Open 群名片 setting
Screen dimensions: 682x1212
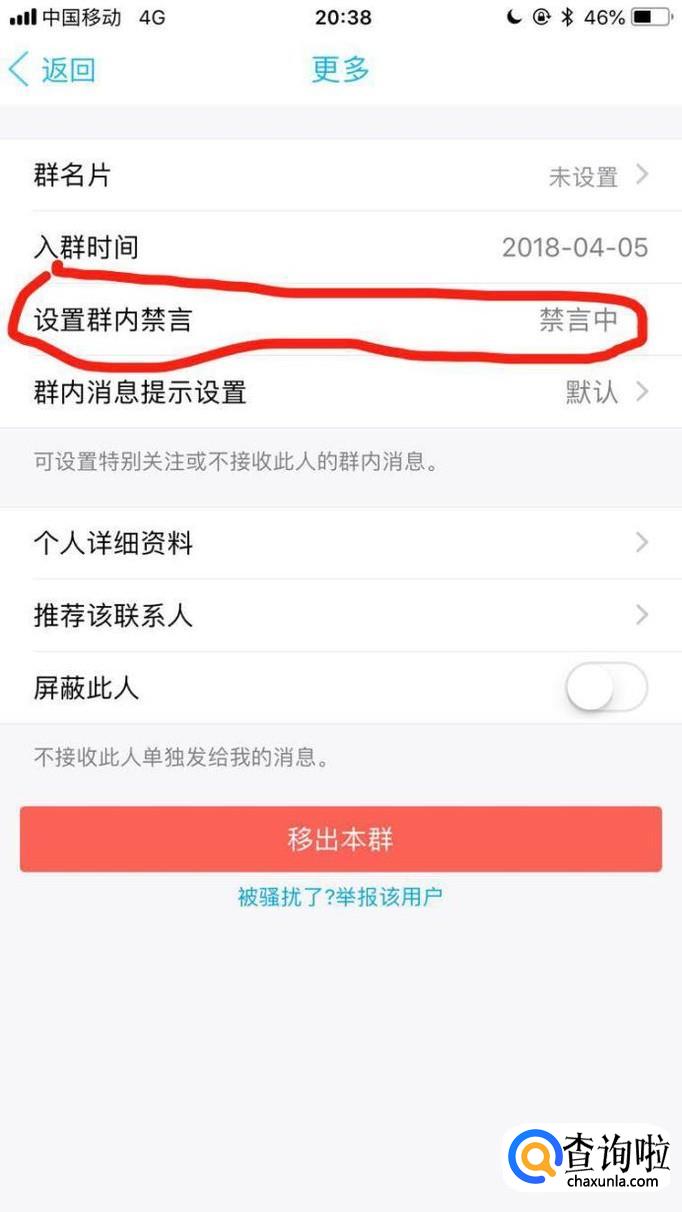[x=340, y=176]
